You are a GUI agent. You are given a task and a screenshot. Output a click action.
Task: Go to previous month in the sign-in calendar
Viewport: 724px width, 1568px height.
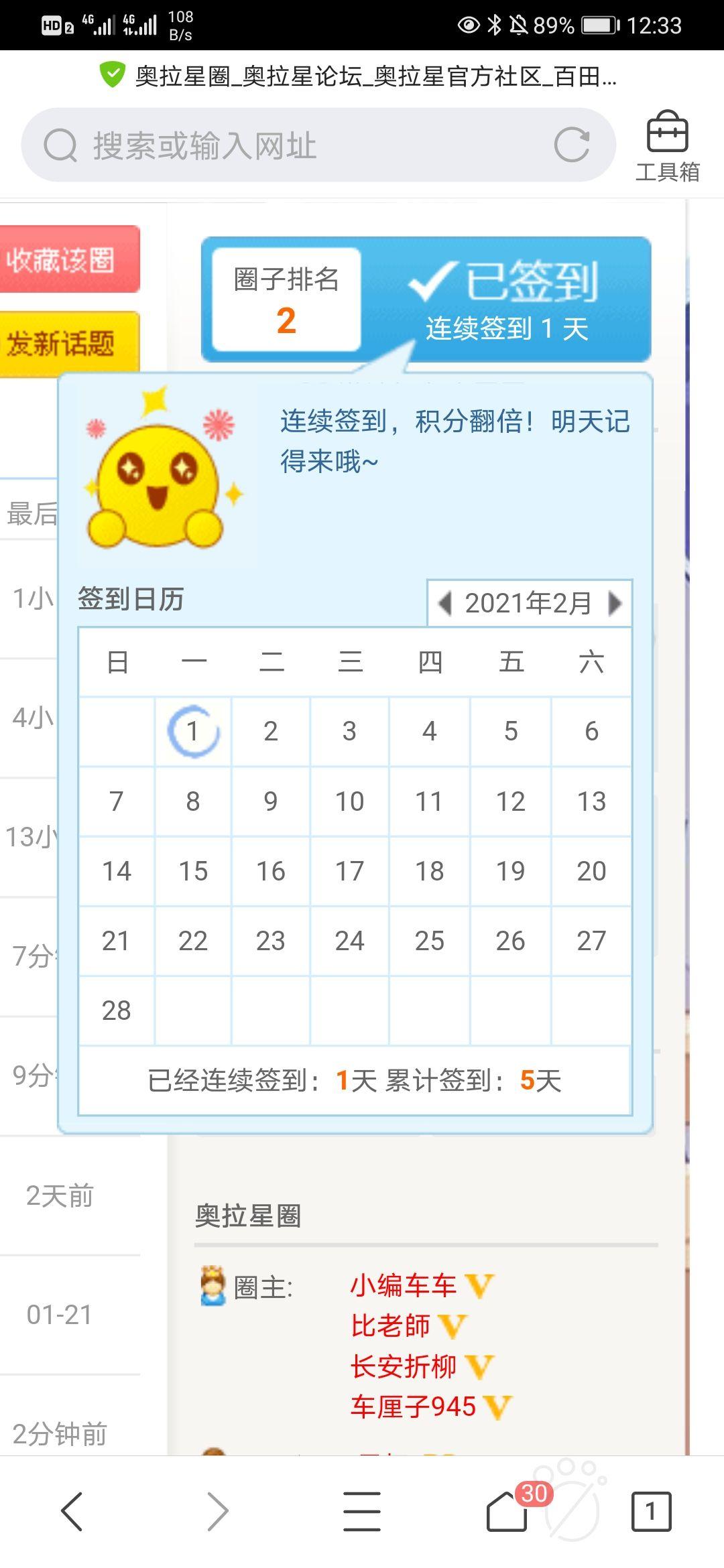tap(444, 603)
